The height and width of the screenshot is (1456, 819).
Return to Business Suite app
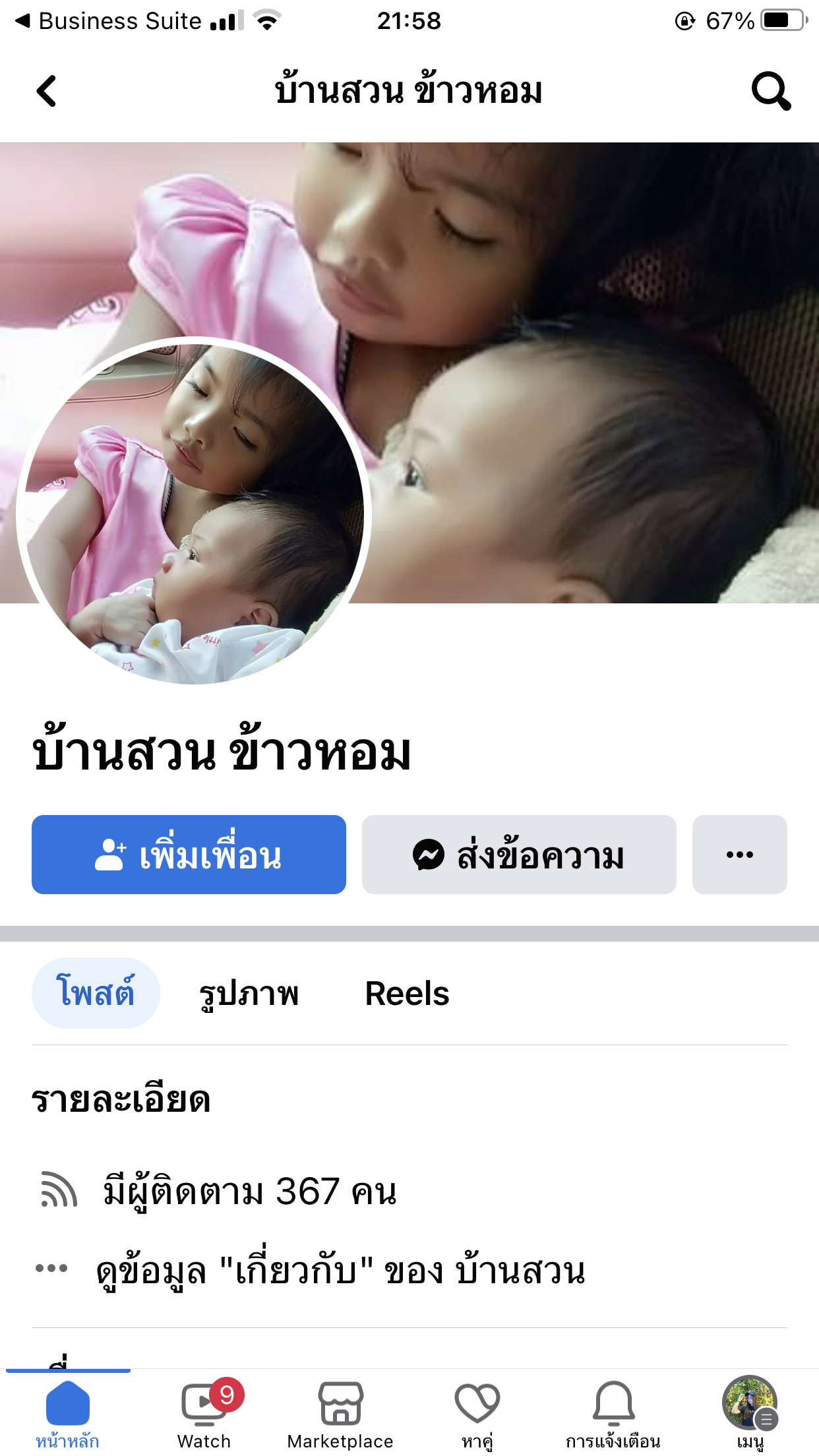[109, 21]
